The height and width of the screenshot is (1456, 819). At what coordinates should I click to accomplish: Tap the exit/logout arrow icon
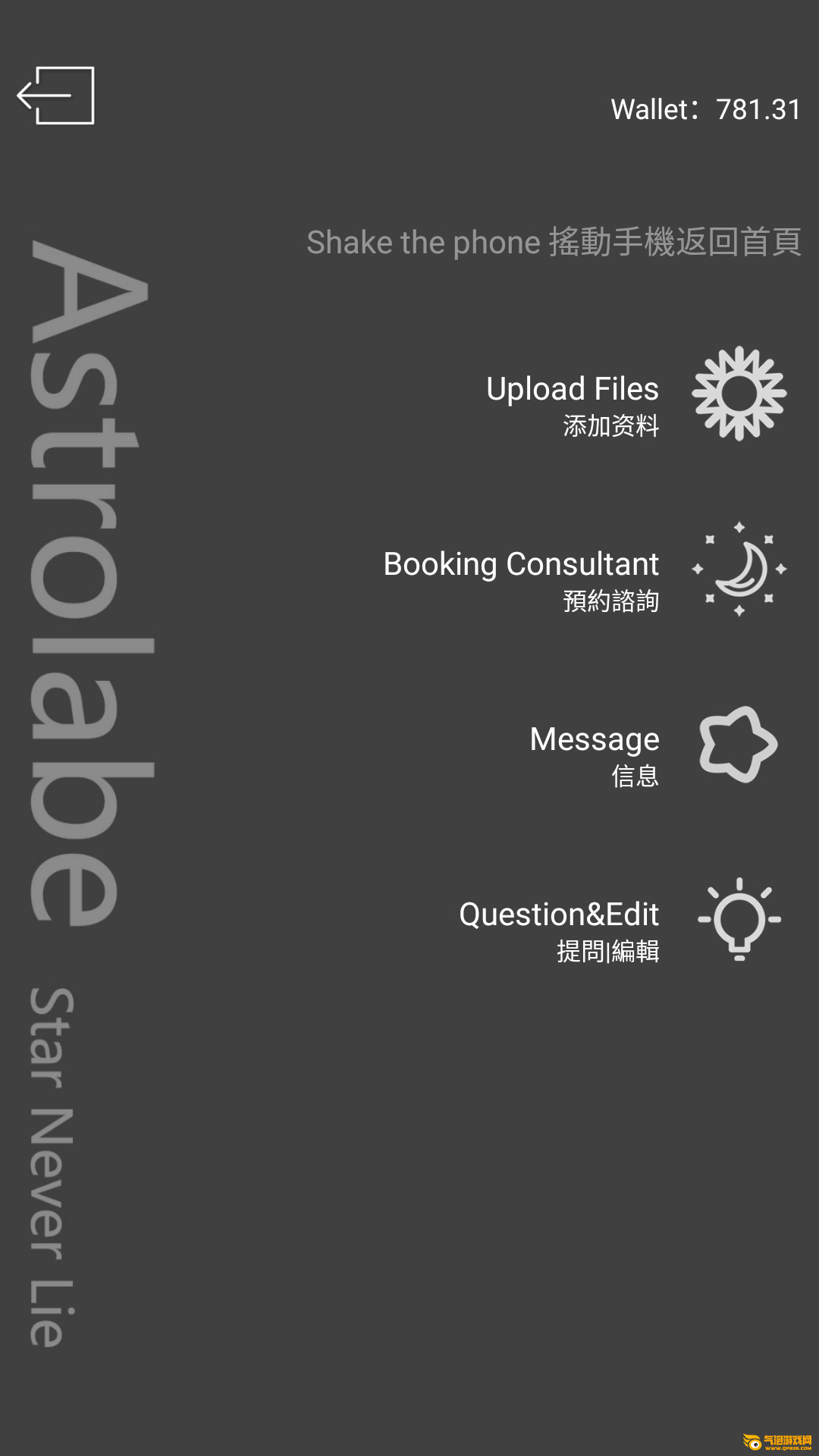point(55,96)
